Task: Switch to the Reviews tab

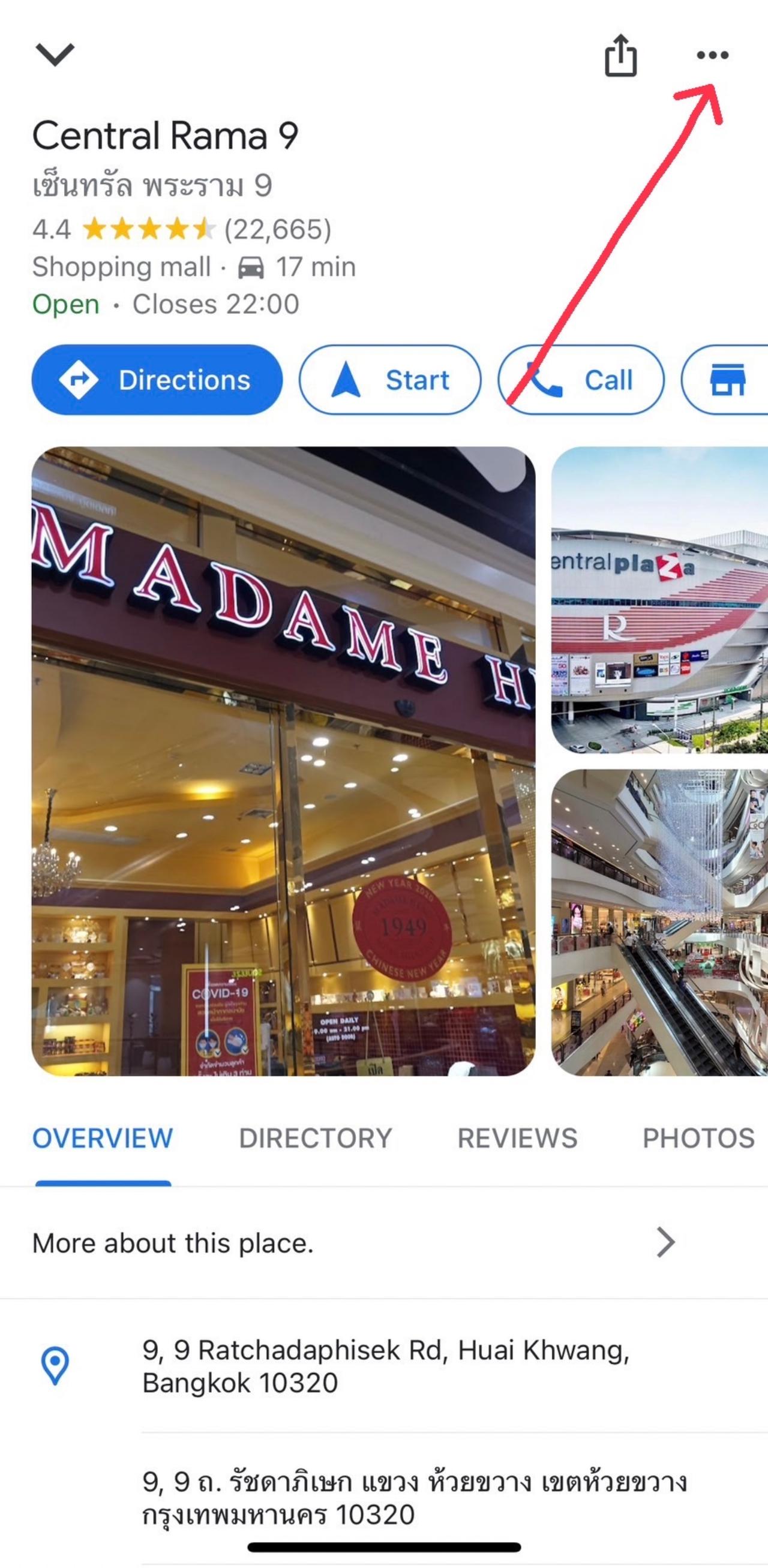Action: [517, 1139]
